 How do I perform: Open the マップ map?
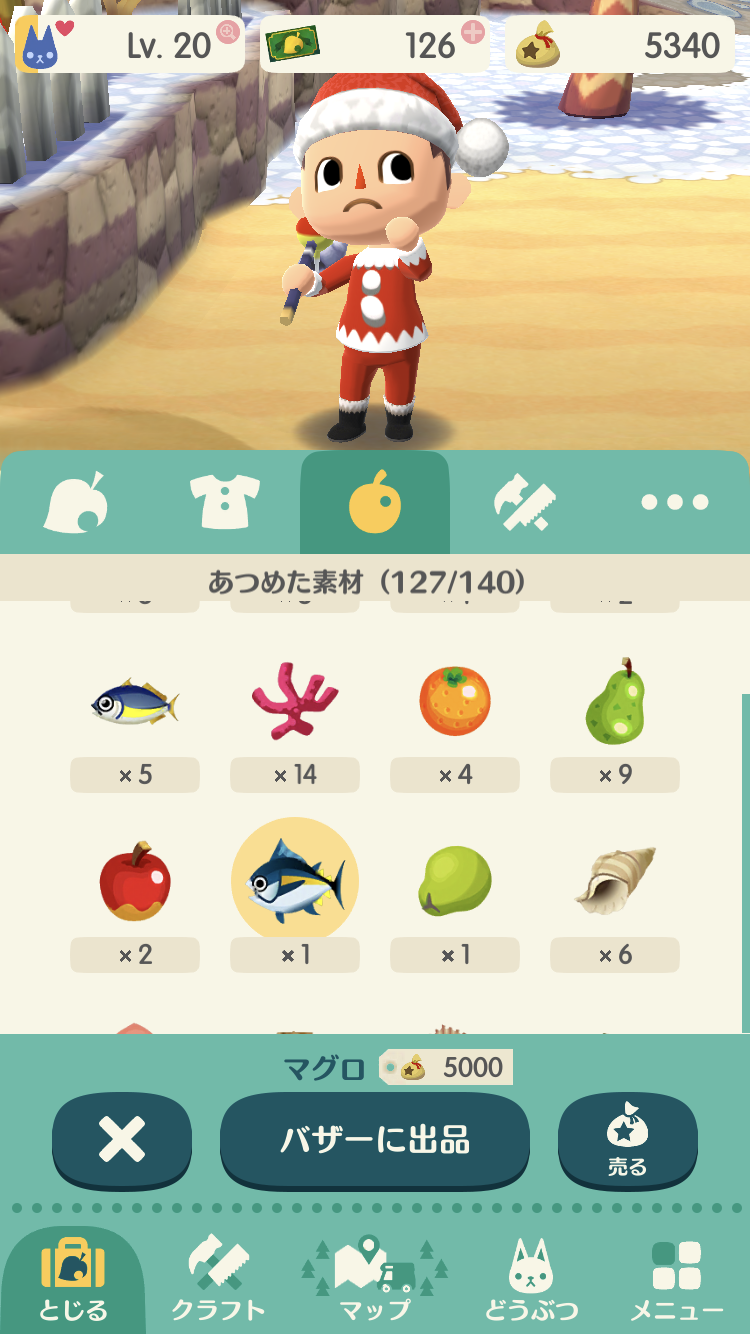coord(375,1281)
